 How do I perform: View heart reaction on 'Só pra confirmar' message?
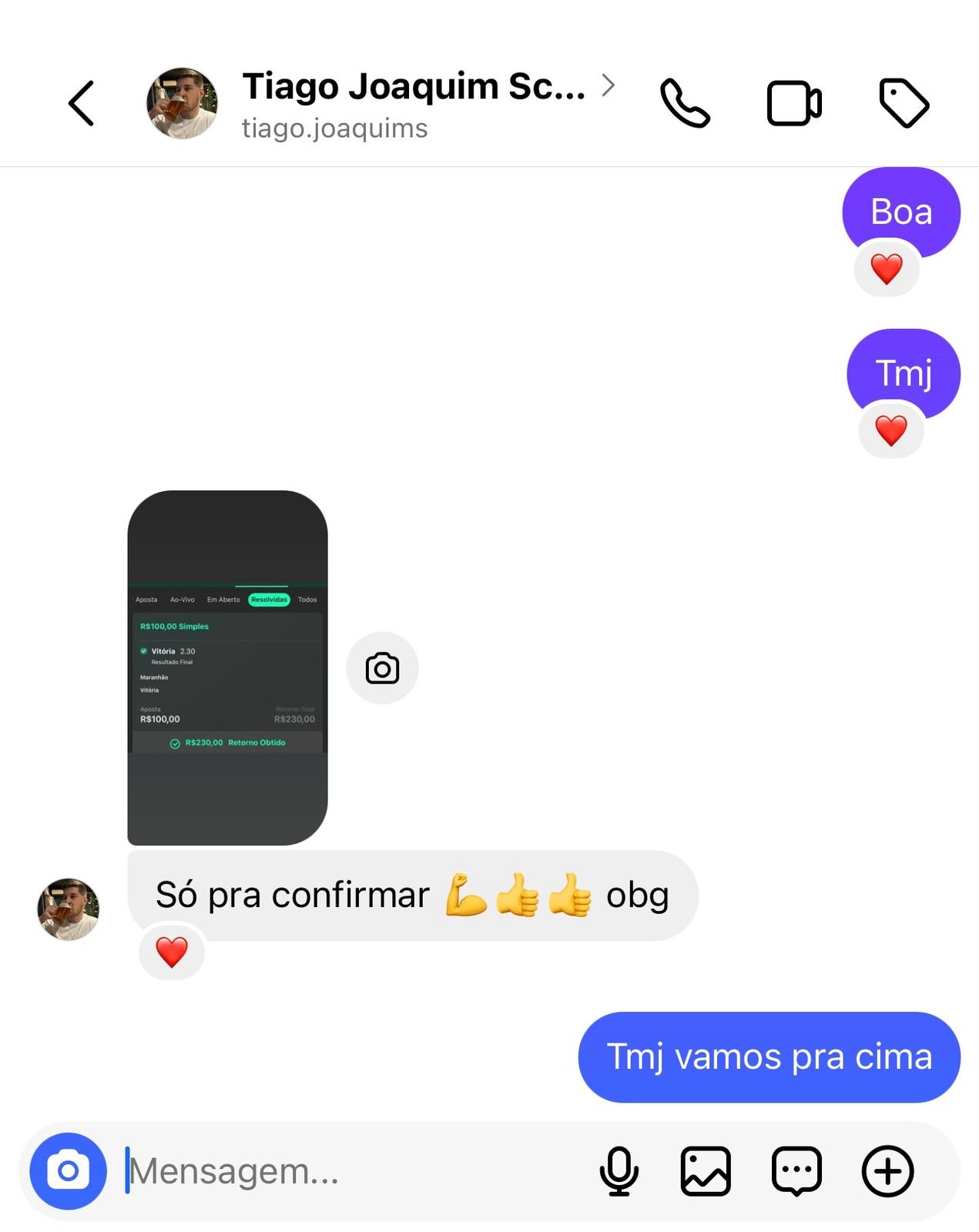(x=172, y=952)
